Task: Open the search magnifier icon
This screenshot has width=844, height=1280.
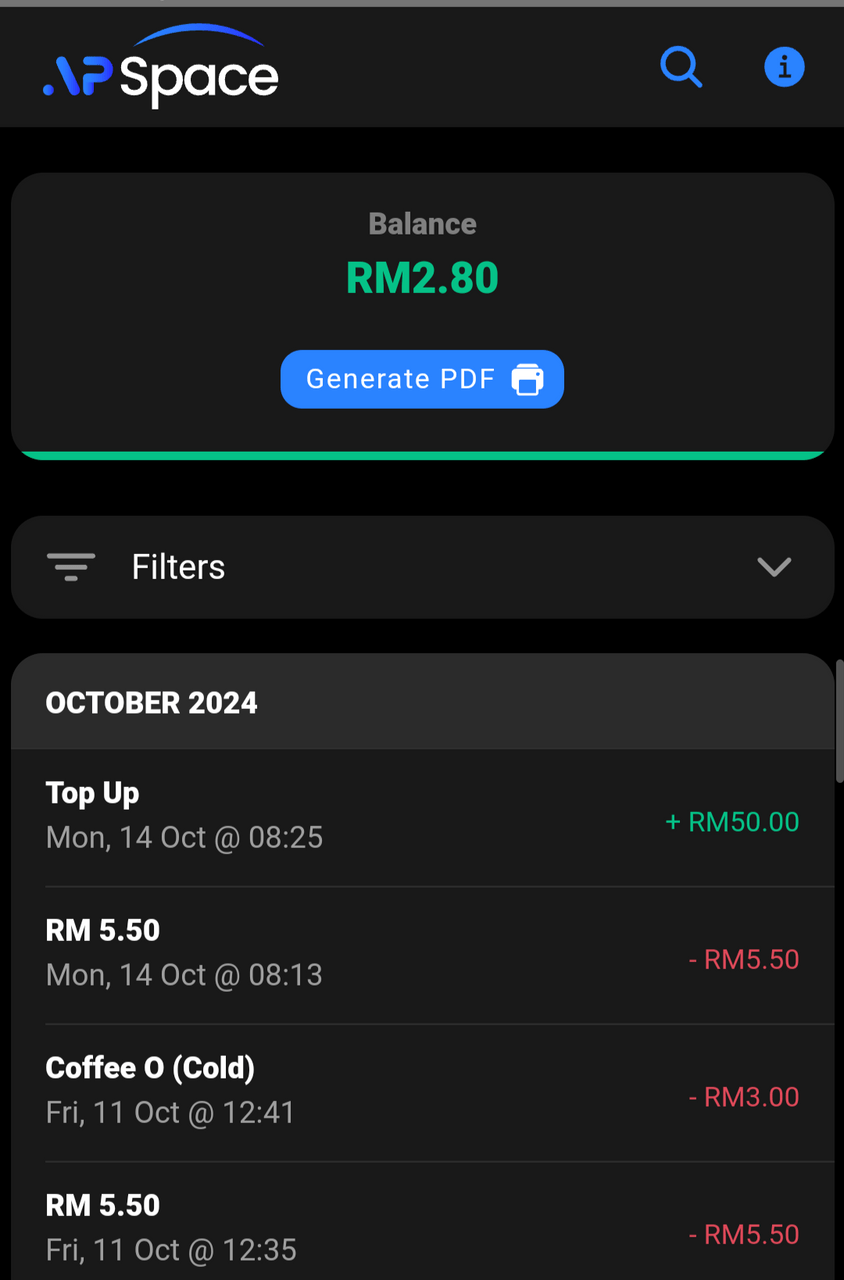Action: (681, 68)
